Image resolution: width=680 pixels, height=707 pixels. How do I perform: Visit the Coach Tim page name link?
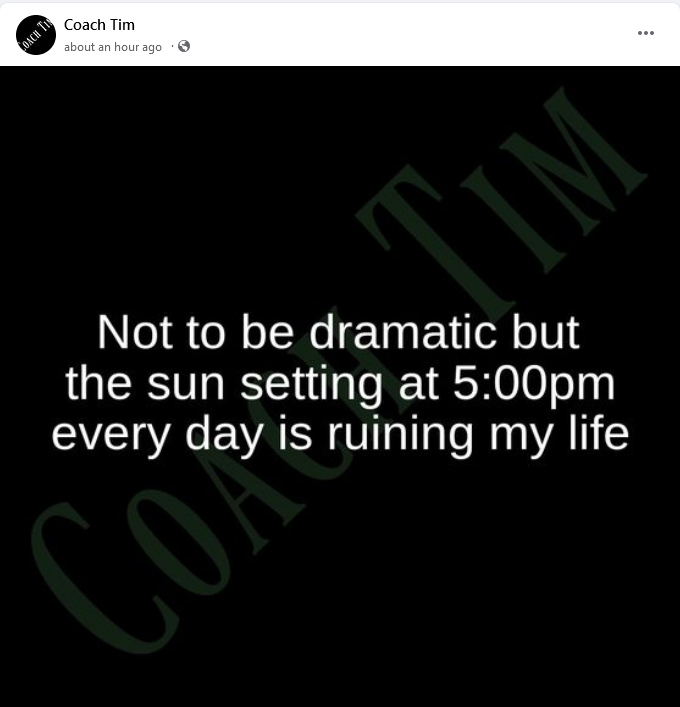(99, 24)
